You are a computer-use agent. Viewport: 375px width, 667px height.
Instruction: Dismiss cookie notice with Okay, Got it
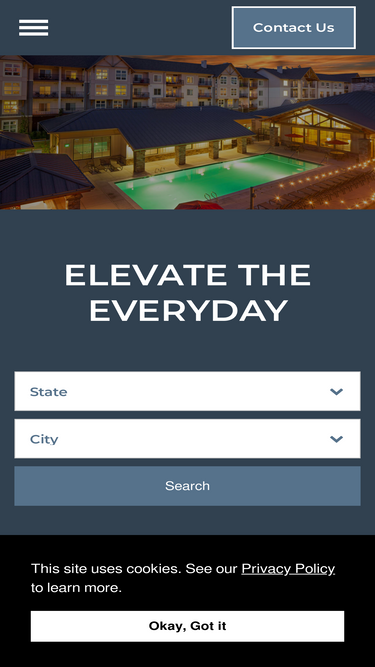click(x=188, y=626)
